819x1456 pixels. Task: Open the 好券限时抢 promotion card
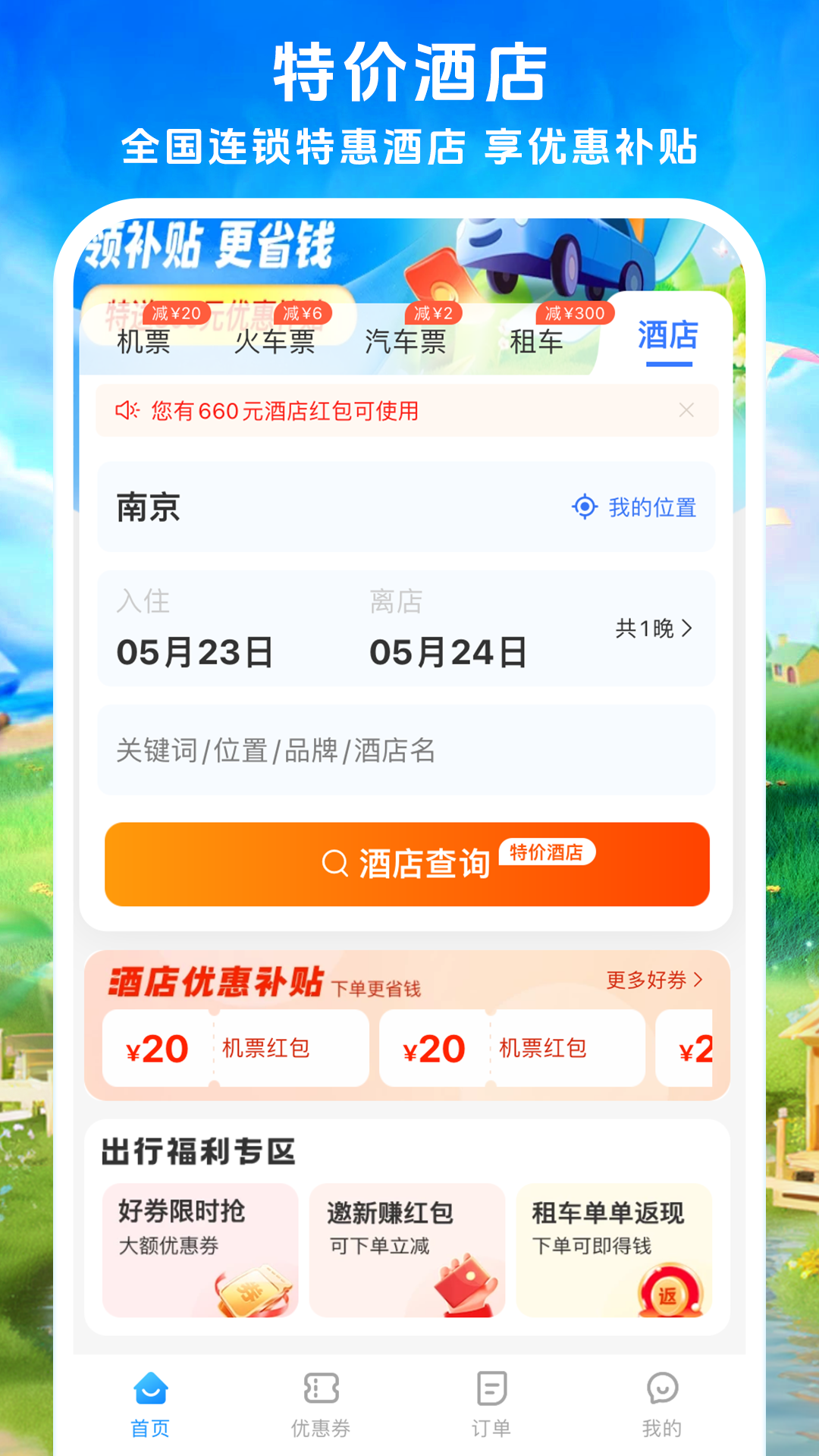click(x=199, y=1251)
